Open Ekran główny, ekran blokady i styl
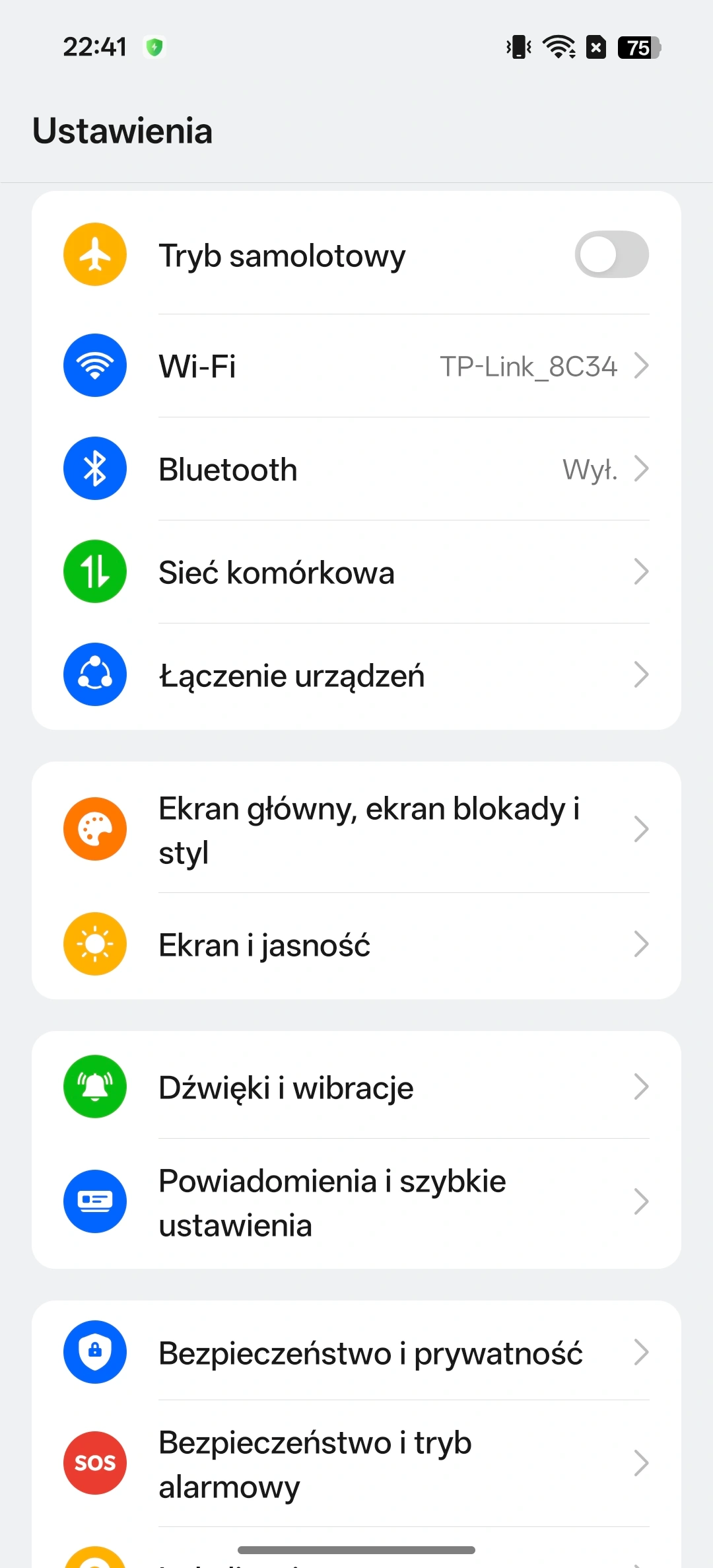 (356, 830)
